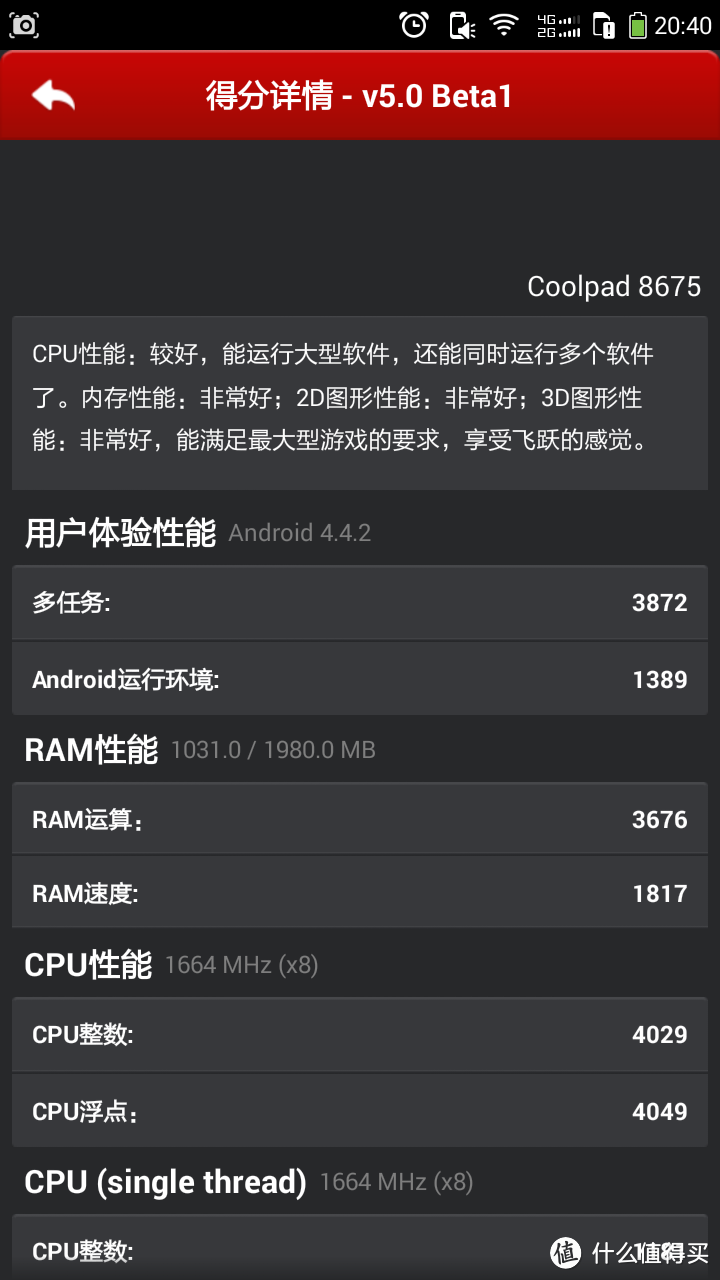Tap the 得分详情 - v5.0 Beta1 title
The width and height of the screenshot is (720, 1280).
pos(360,95)
